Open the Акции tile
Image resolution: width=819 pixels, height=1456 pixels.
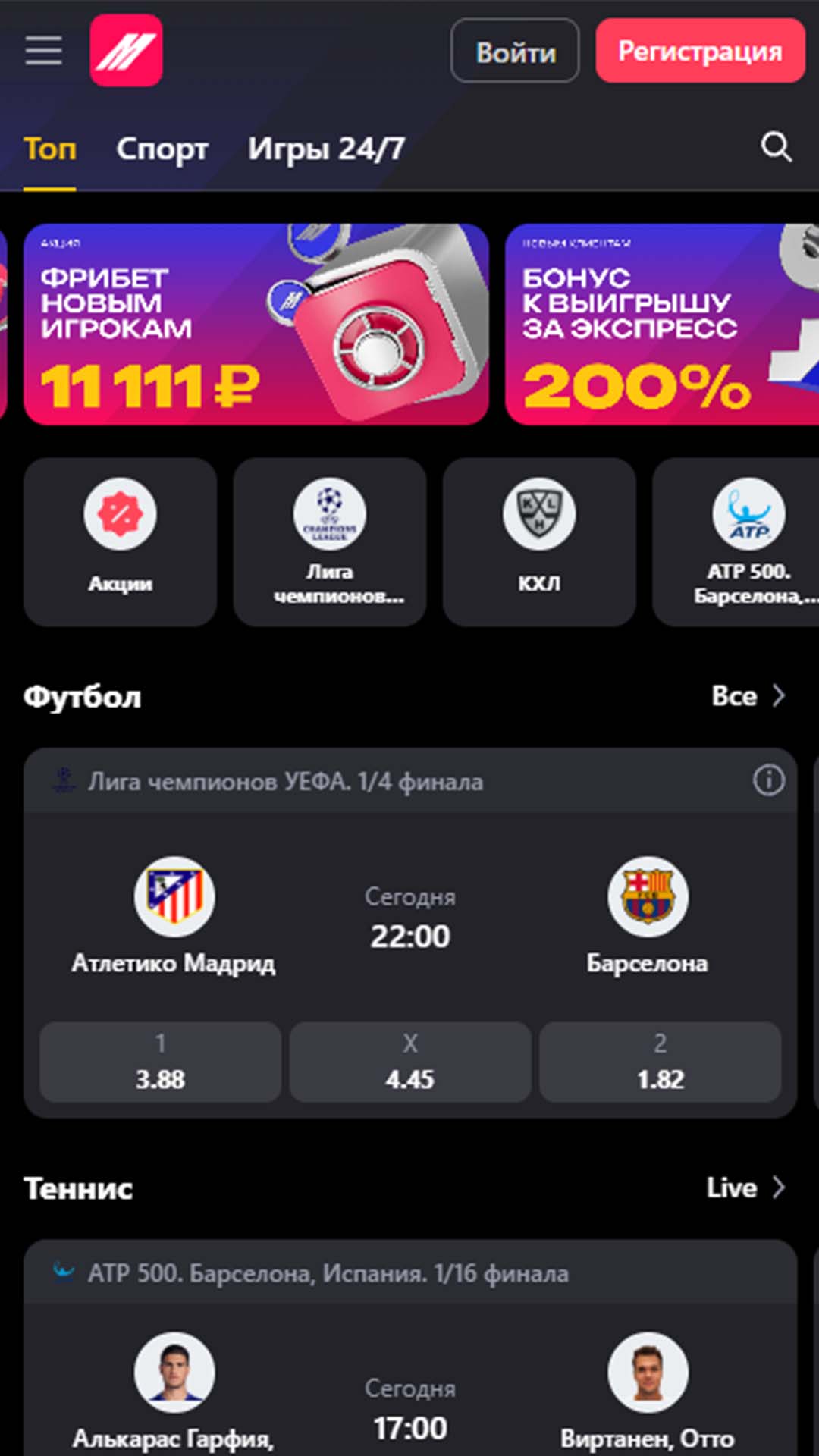pyautogui.click(x=120, y=541)
